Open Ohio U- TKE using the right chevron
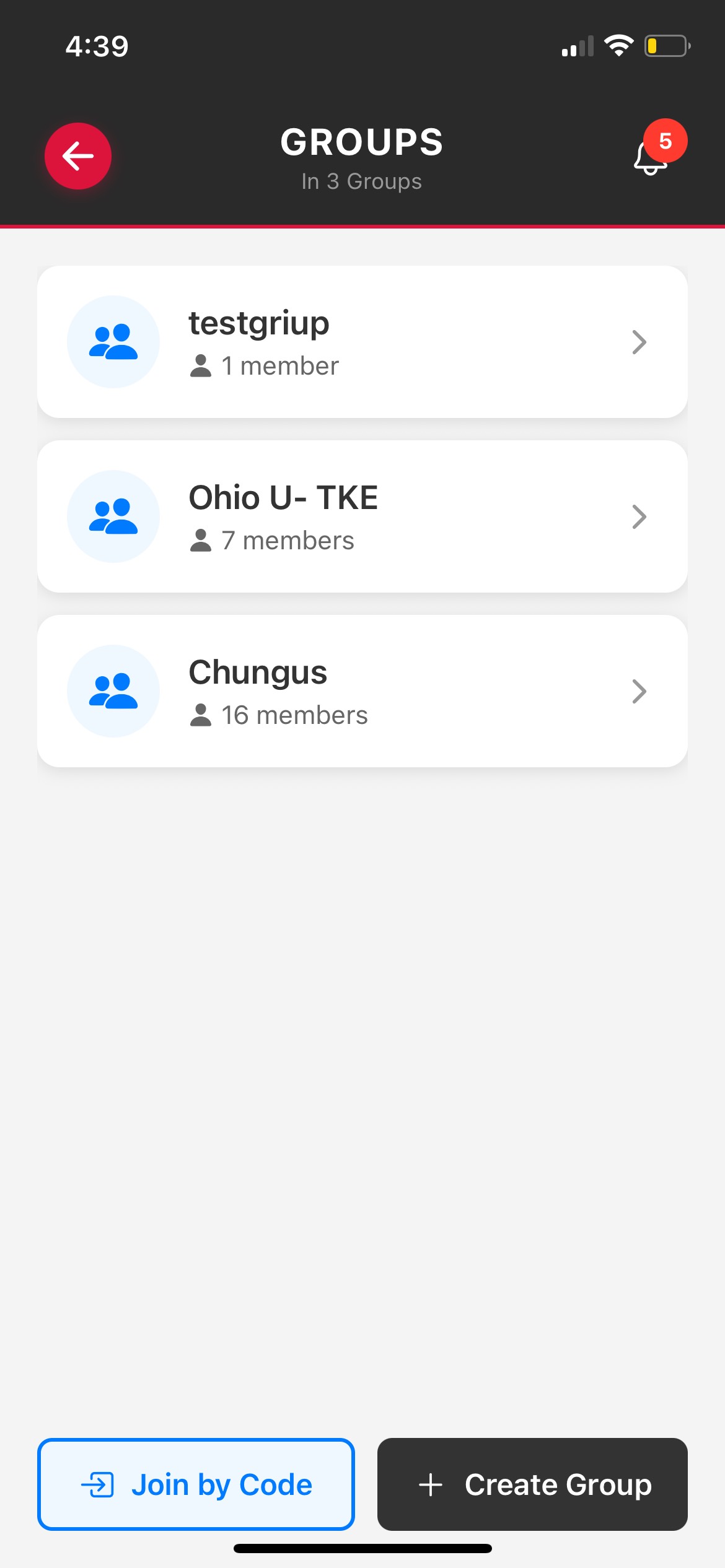 coord(639,516)
